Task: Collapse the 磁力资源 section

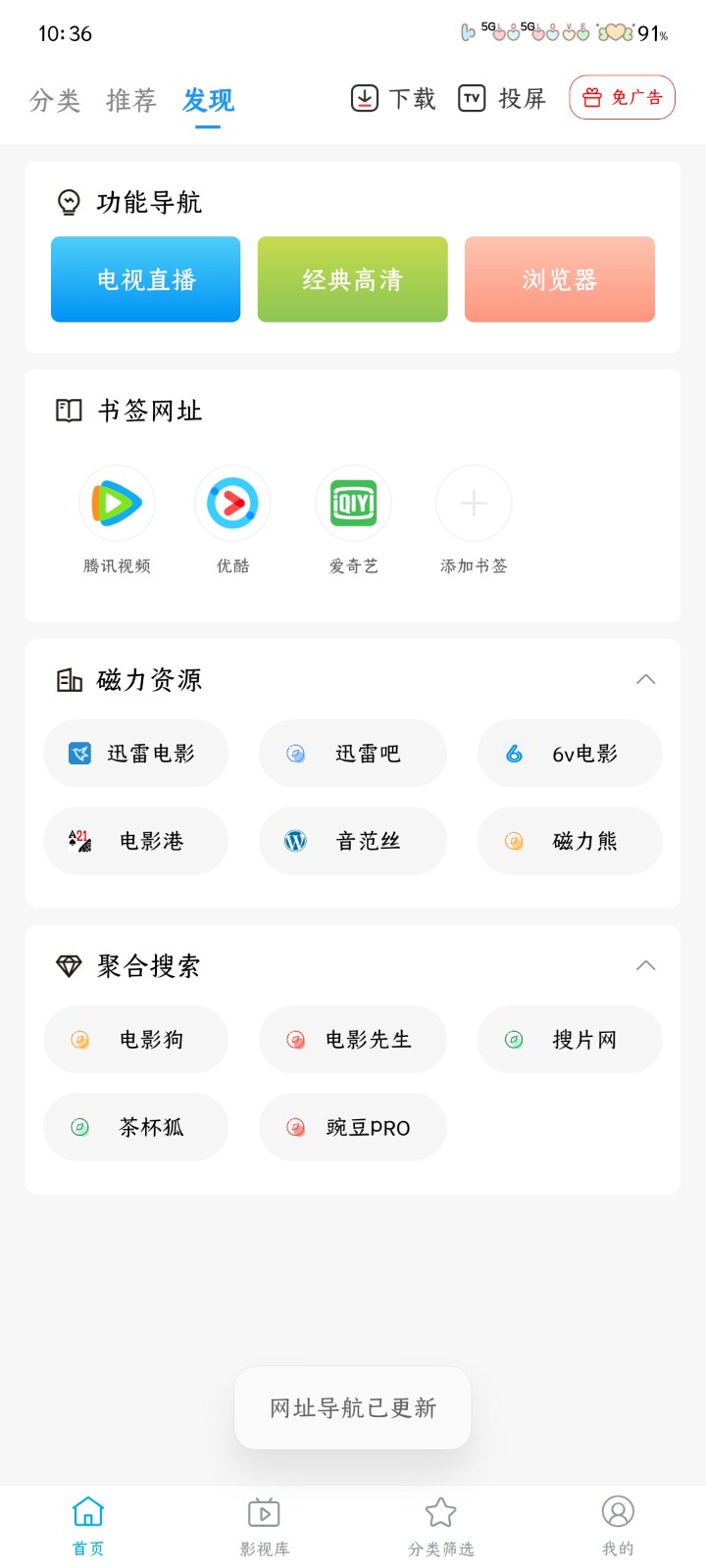Action: coord(645,679)
